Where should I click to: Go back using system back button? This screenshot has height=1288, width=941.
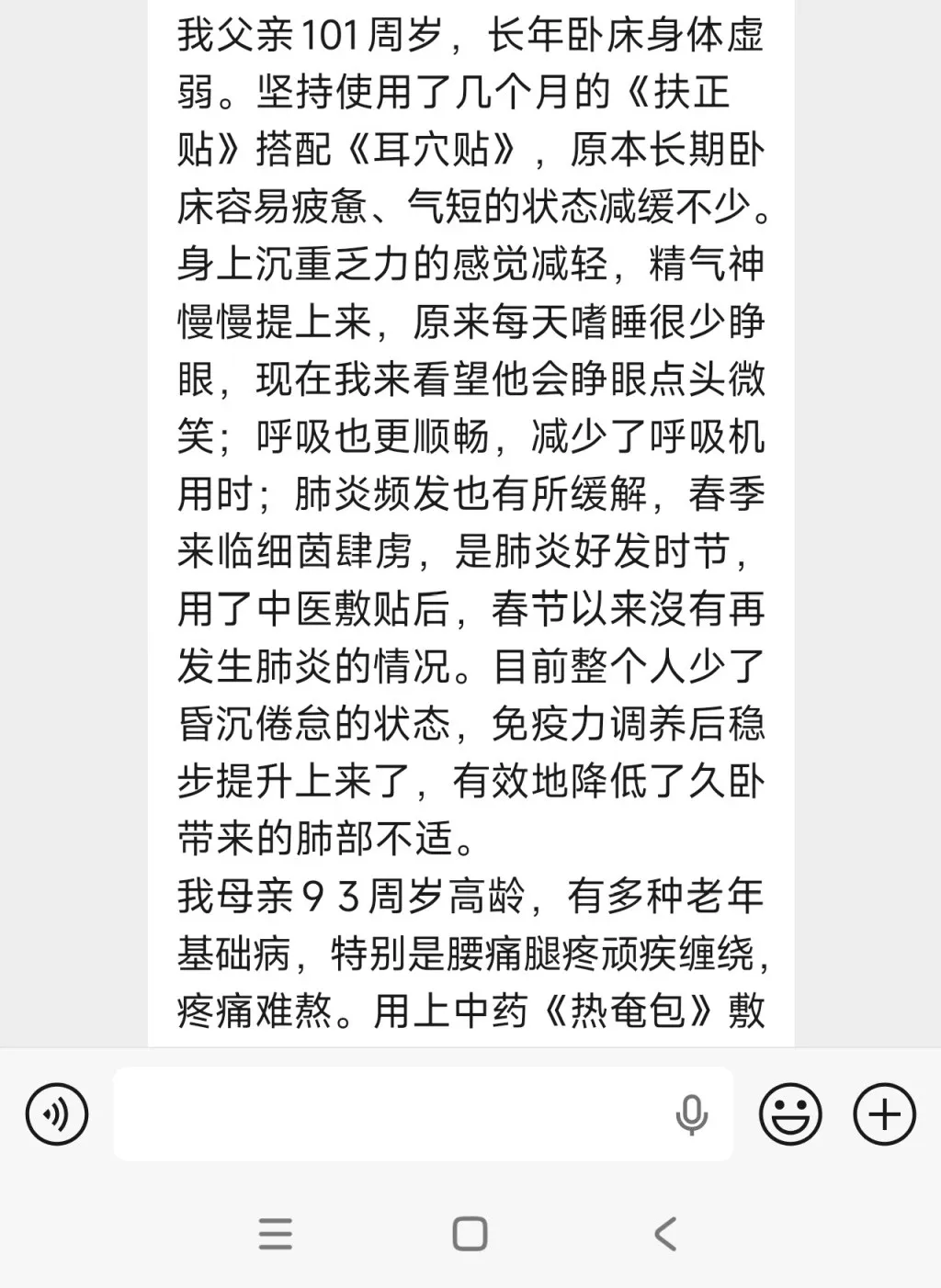click(665, 1234)
